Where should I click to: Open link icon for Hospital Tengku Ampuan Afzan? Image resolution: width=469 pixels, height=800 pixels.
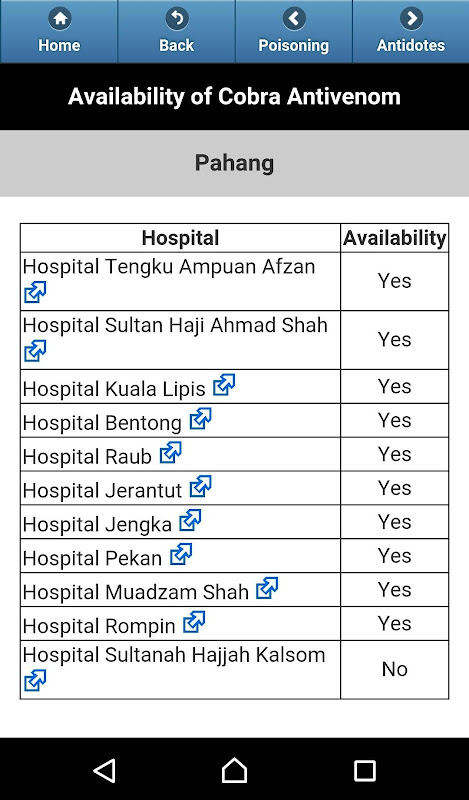tap(35, 292)
